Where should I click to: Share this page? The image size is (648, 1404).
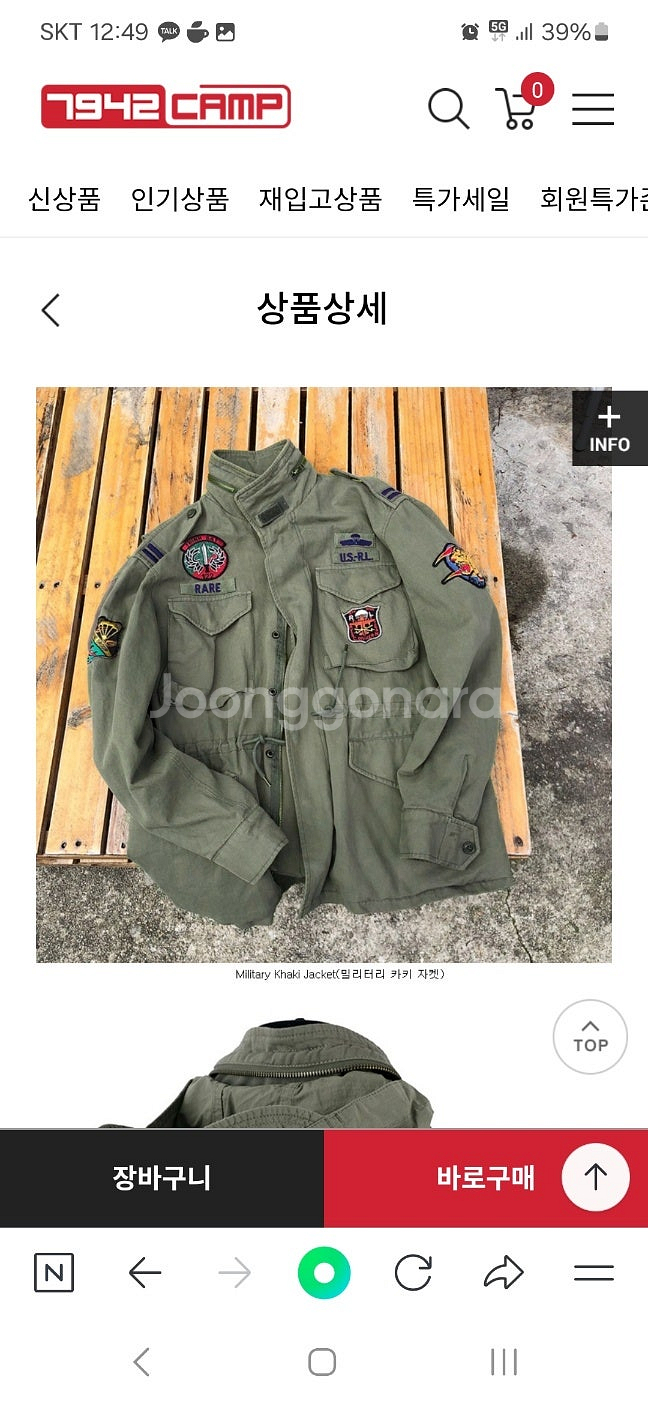[x=503, y=1273]
